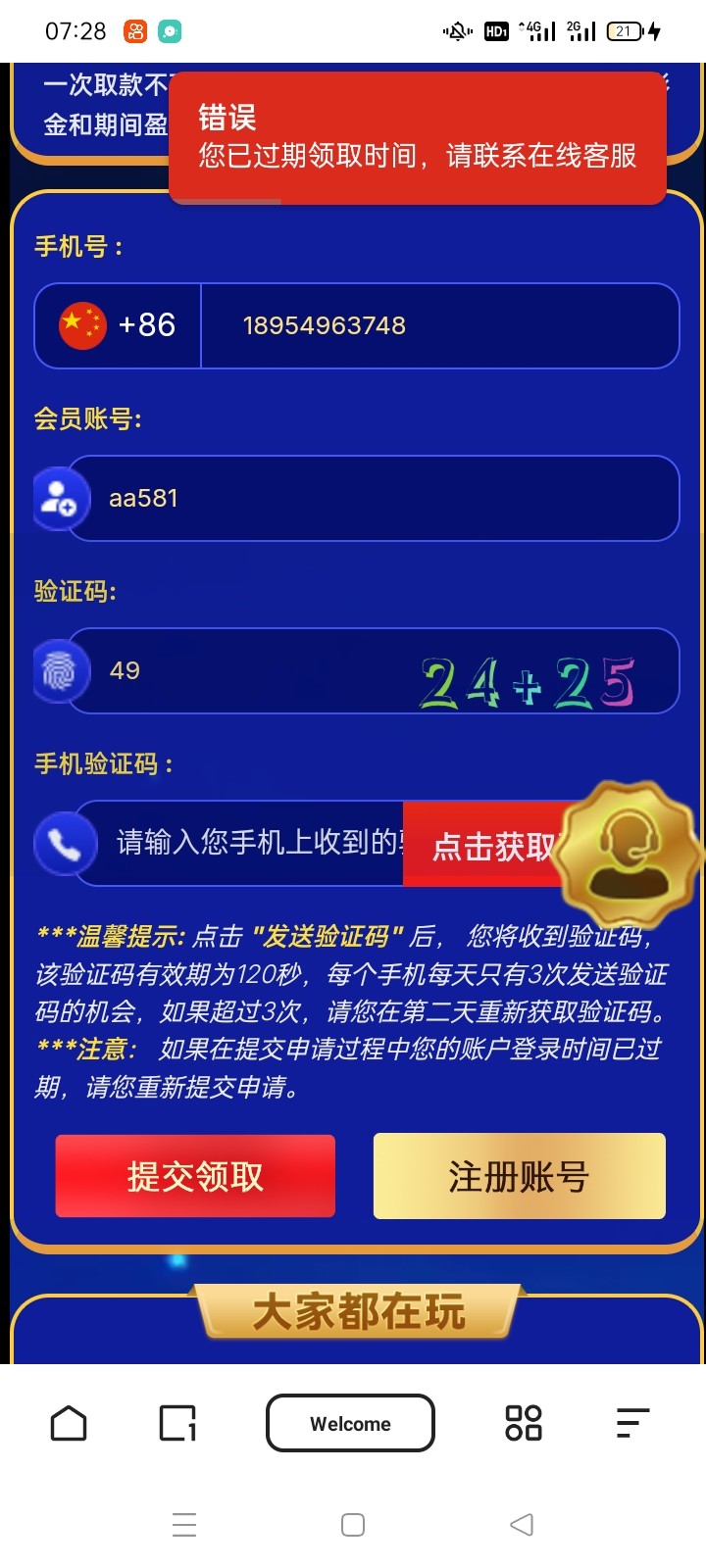This screenshot has height=1568, width=706.
Task: Refresh the 24+25 captcha image
Action: tap(528, 681)
